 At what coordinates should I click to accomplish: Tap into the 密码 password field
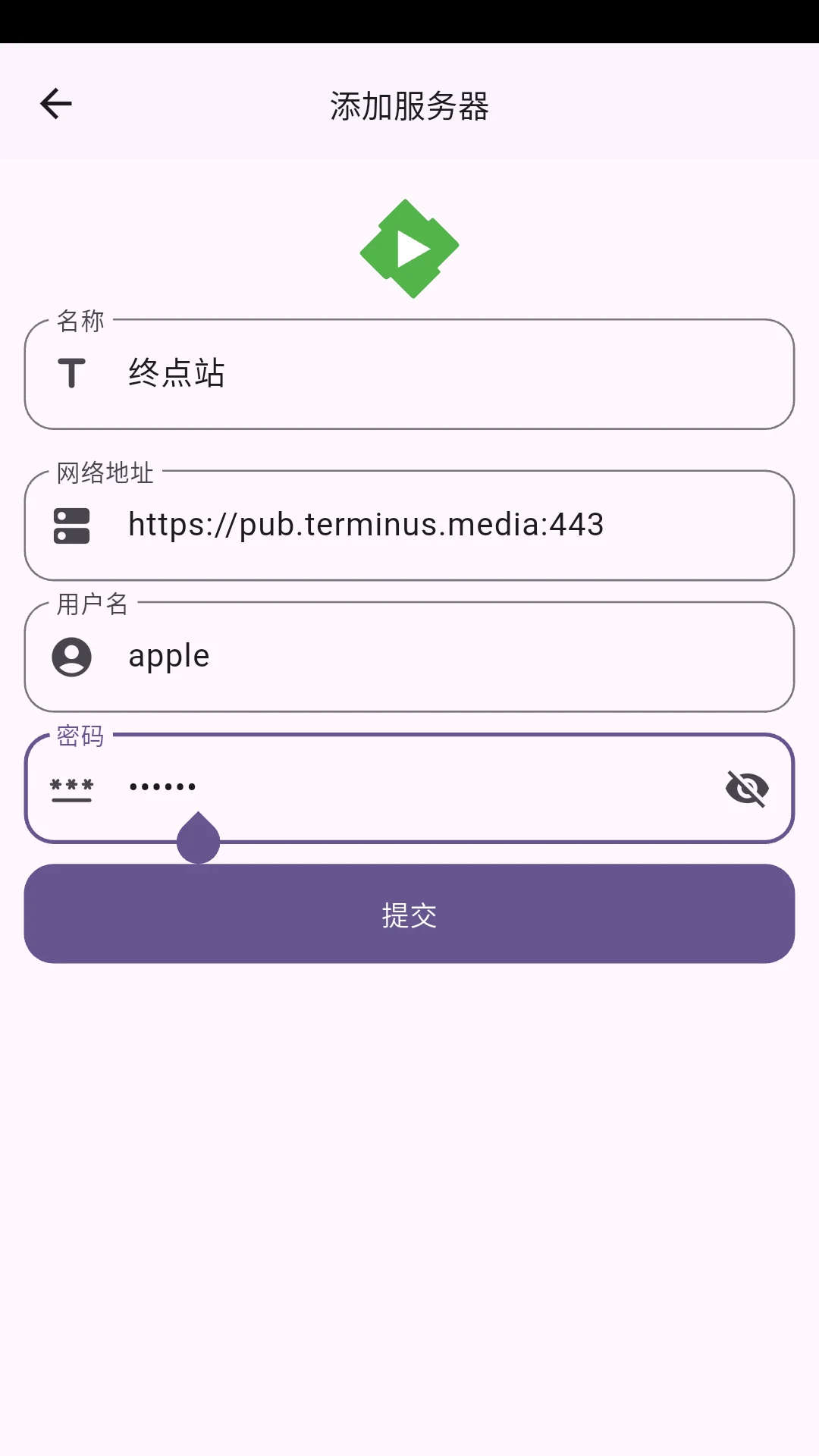[x=409, y=787]
